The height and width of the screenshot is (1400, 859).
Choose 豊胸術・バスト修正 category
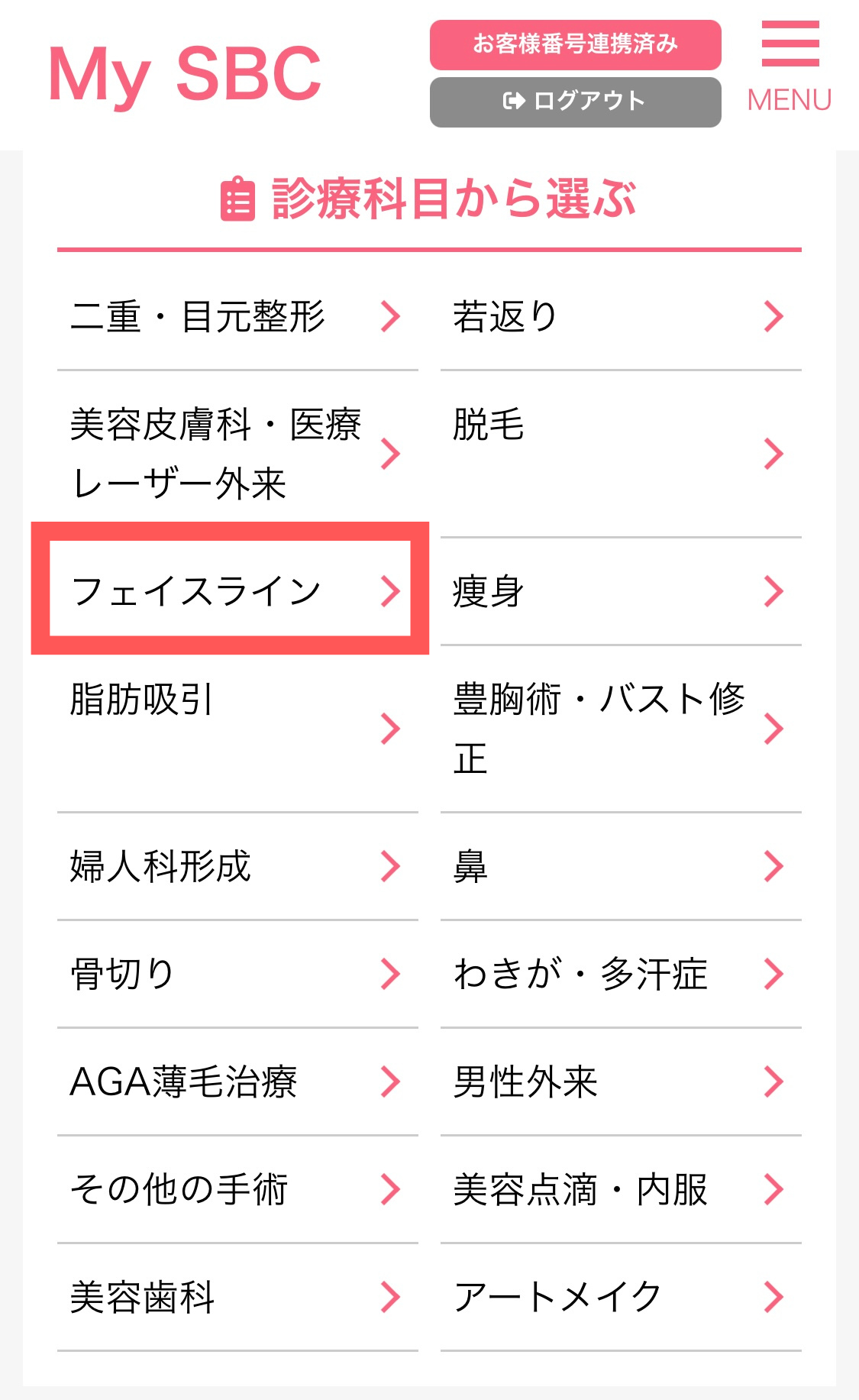coord(620,729)
